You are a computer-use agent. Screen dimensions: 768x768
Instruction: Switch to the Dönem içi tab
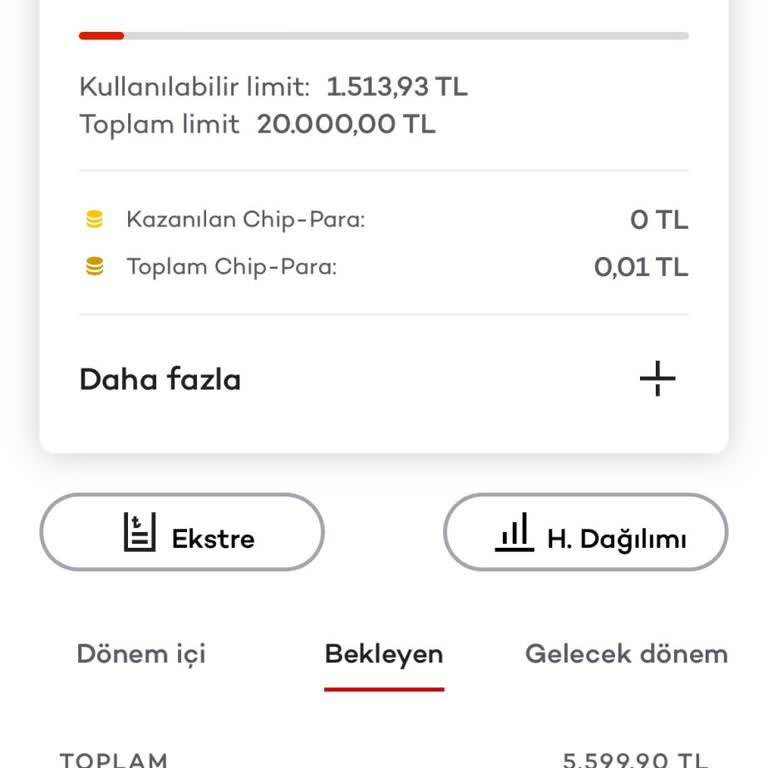pyautogui.click(x=141, y=654)
